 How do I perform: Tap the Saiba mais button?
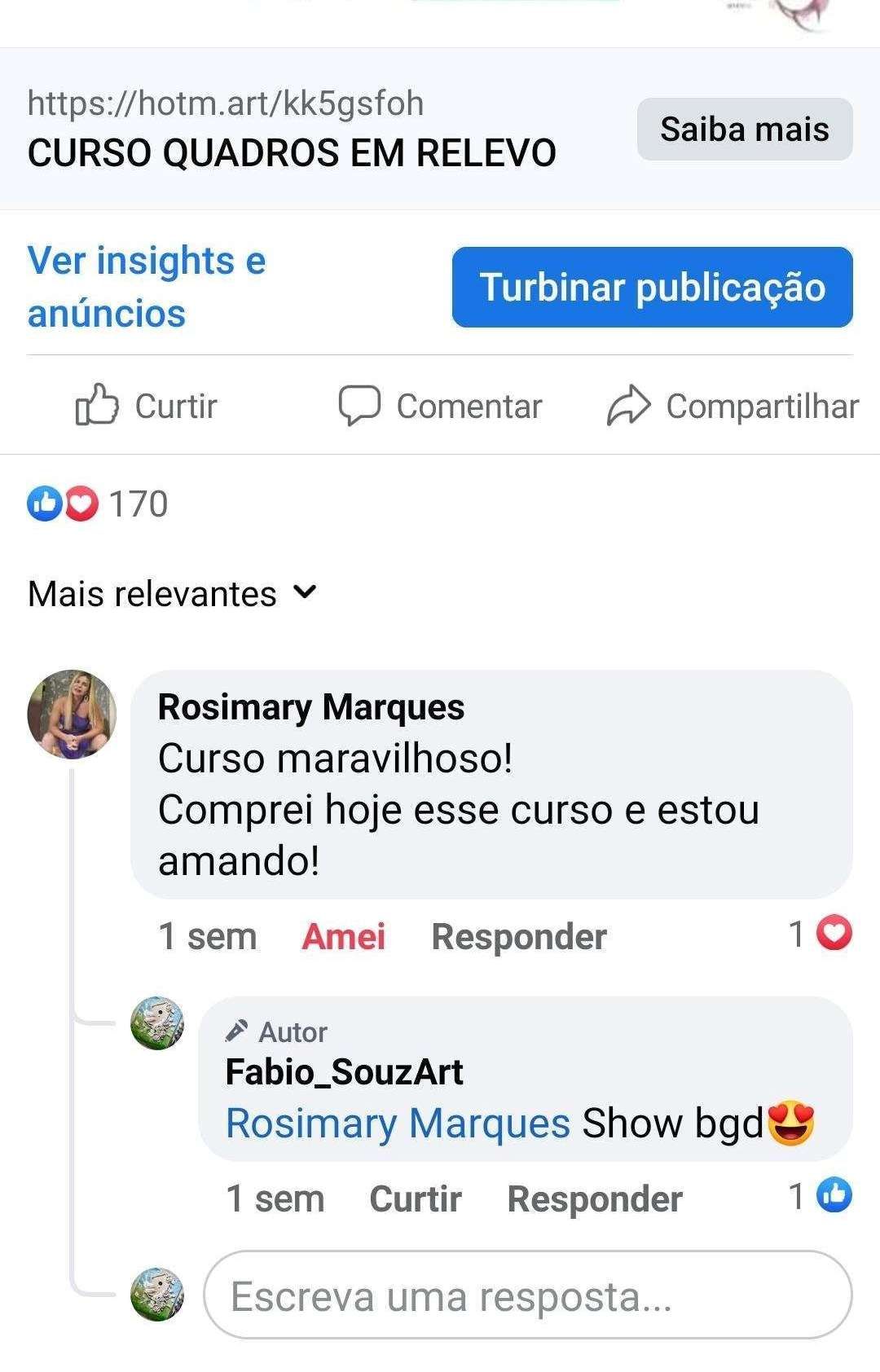744,130
